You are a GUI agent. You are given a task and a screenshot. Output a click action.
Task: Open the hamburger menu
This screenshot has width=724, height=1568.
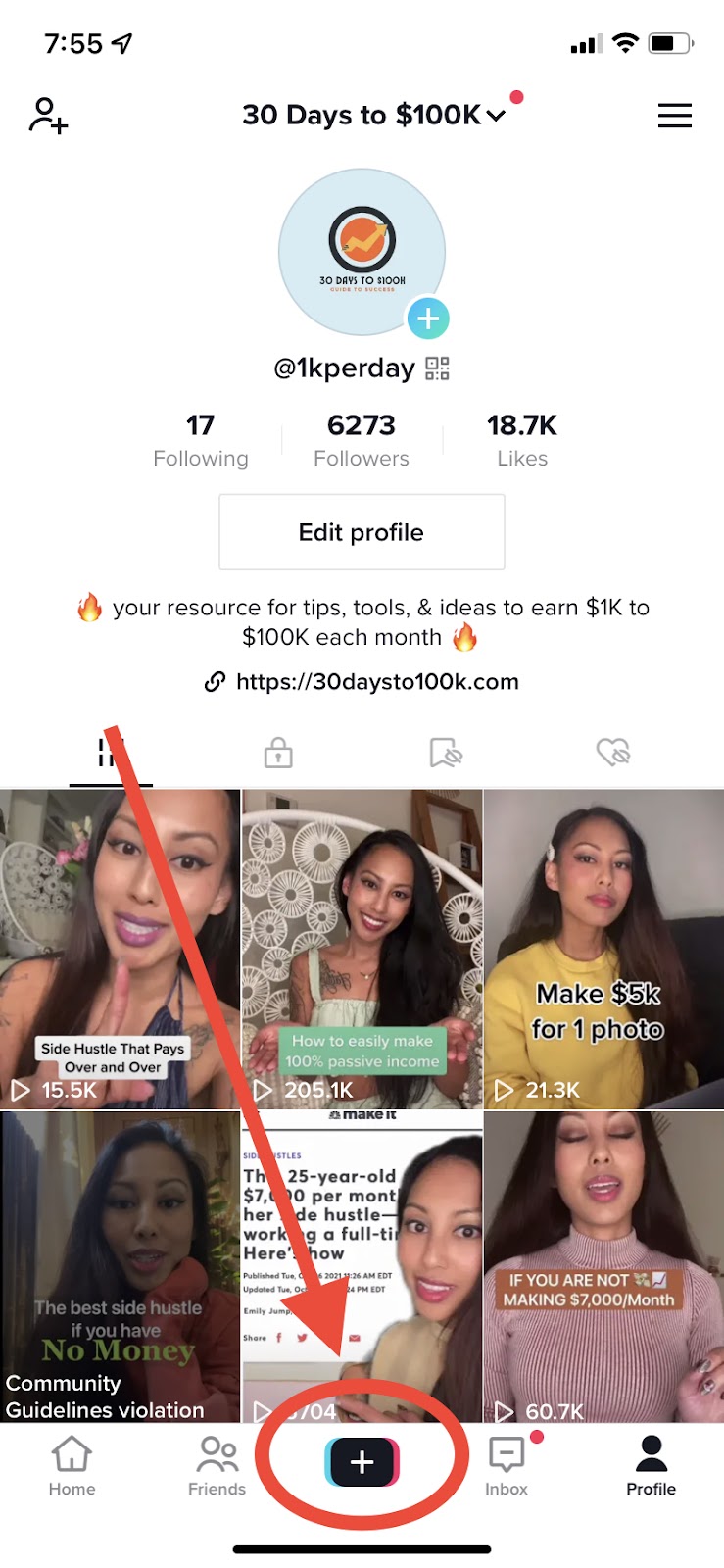674,116
